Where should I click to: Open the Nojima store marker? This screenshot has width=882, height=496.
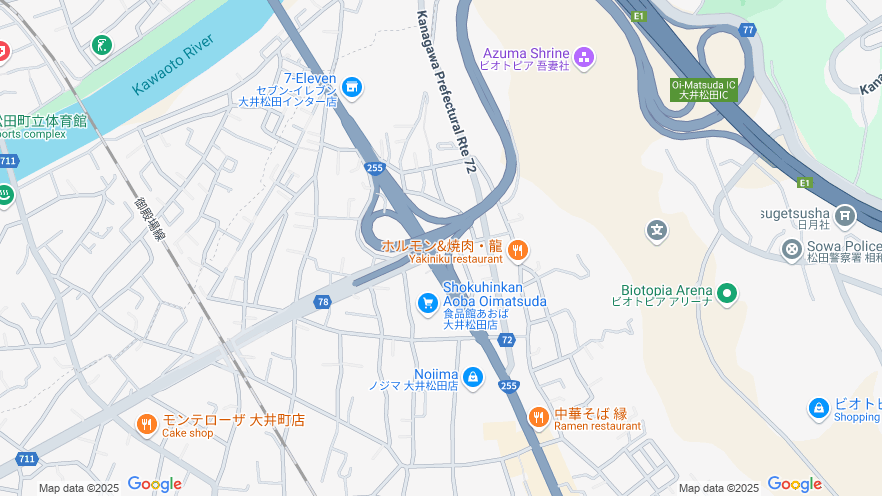tap(472, 377)
